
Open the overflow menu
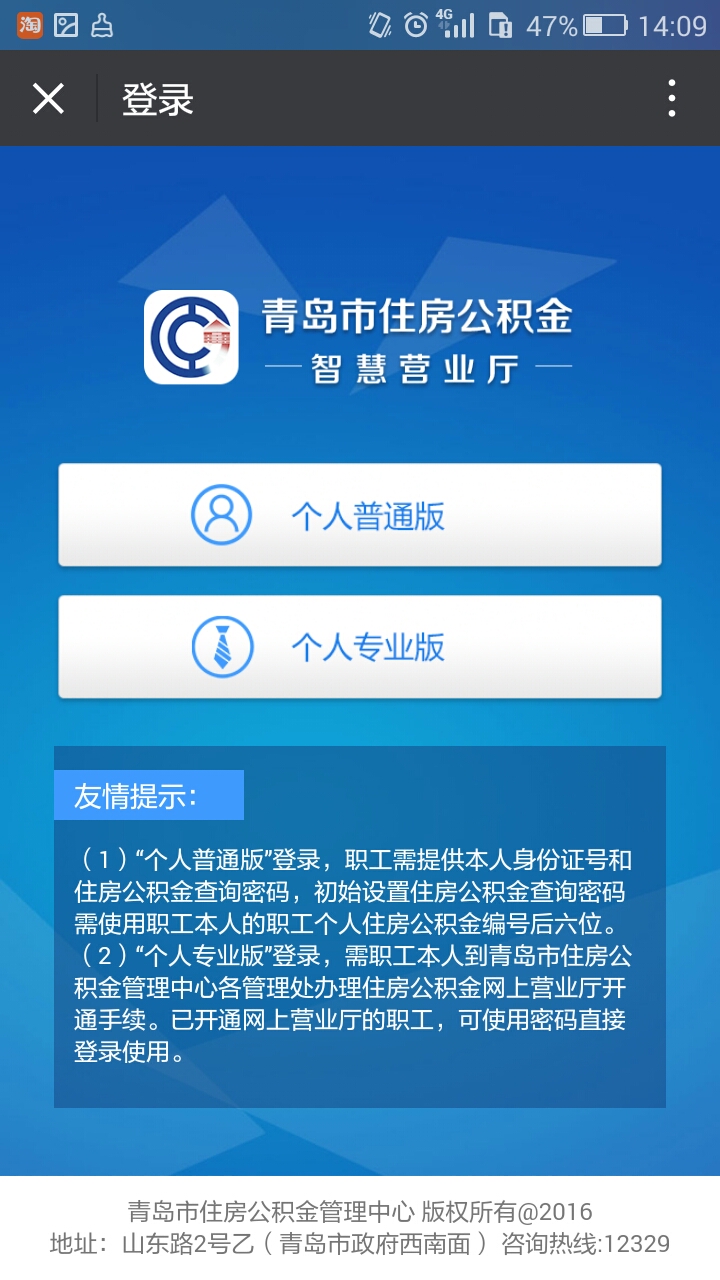click(671, 99)
